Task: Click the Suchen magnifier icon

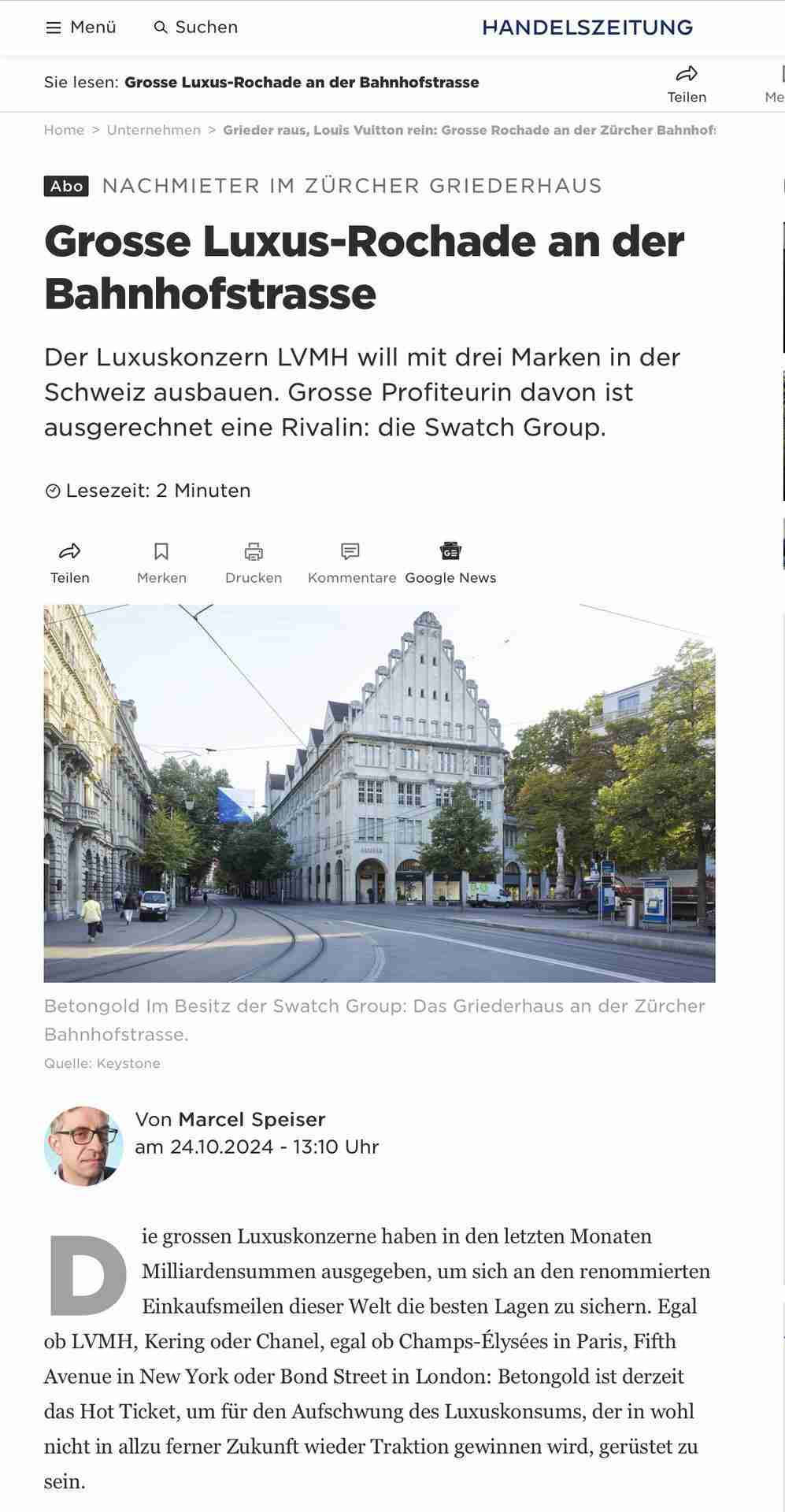Action: coord(161,26)
